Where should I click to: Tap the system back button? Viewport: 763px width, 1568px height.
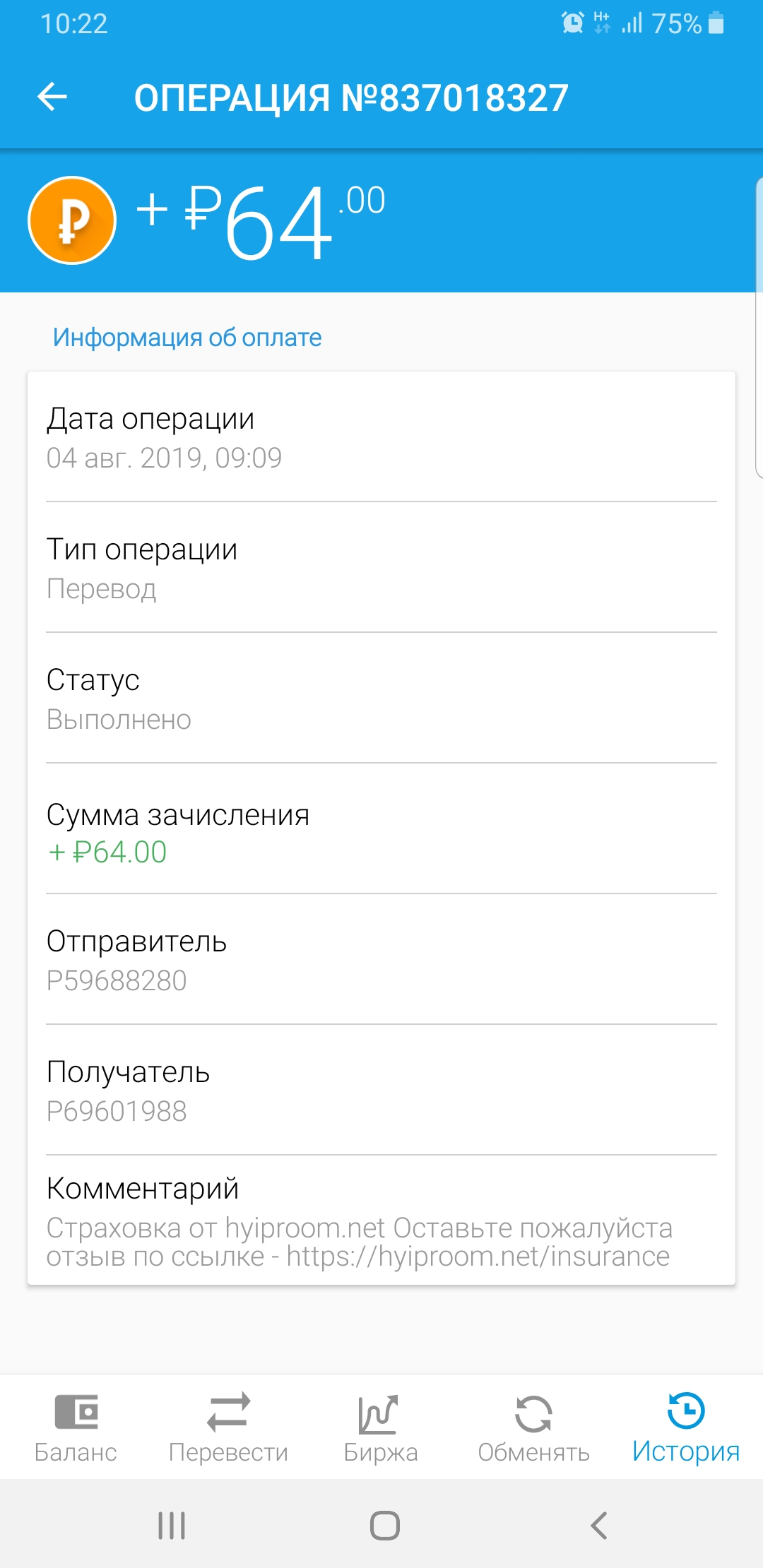point(598,1525)
